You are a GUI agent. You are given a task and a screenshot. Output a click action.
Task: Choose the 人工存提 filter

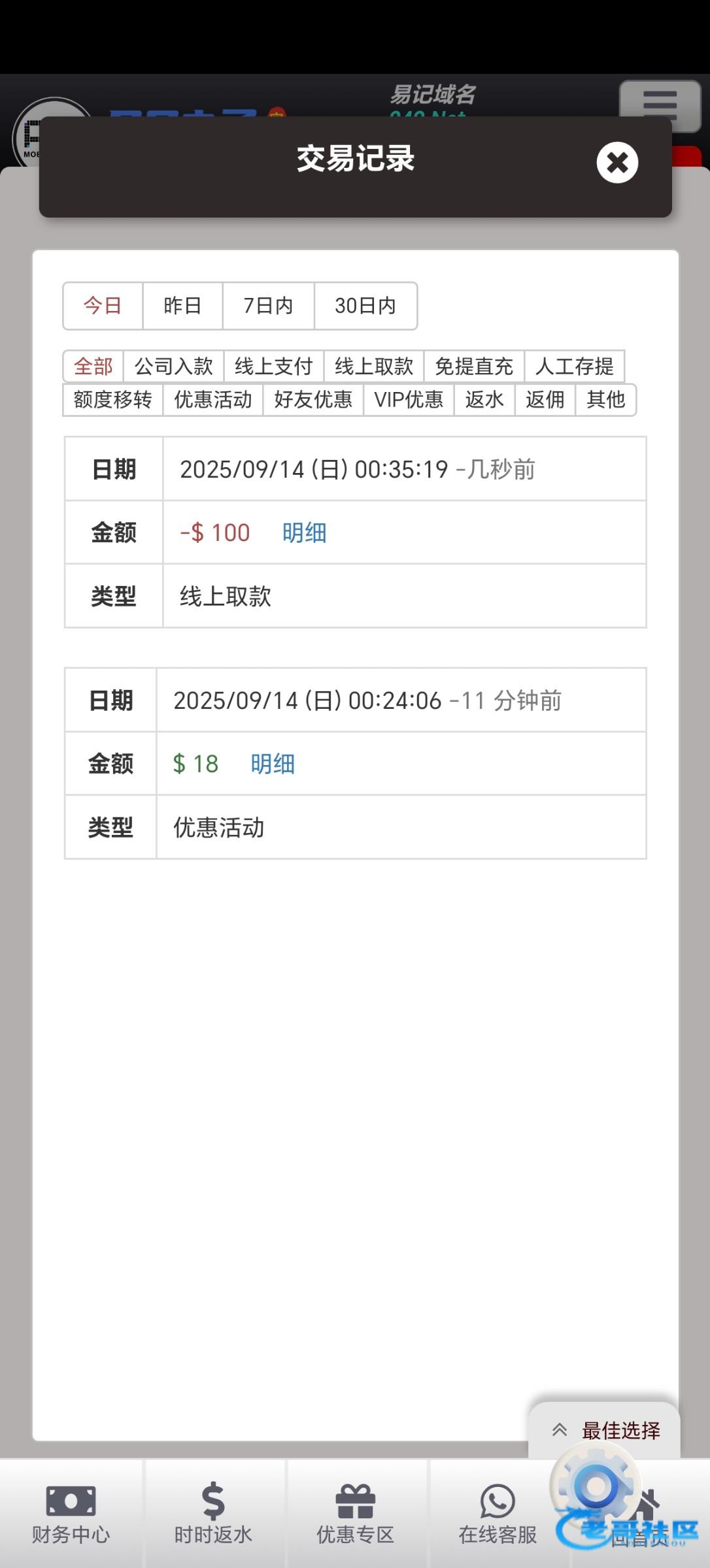(574, 366)
